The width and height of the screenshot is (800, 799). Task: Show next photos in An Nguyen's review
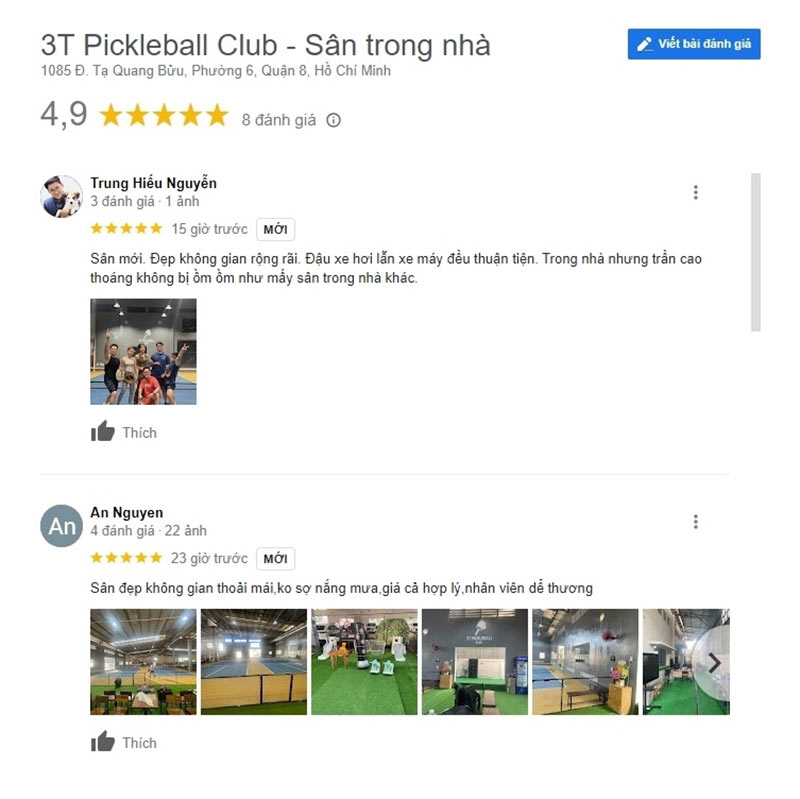pyautogui.click(x=713, y=662)
